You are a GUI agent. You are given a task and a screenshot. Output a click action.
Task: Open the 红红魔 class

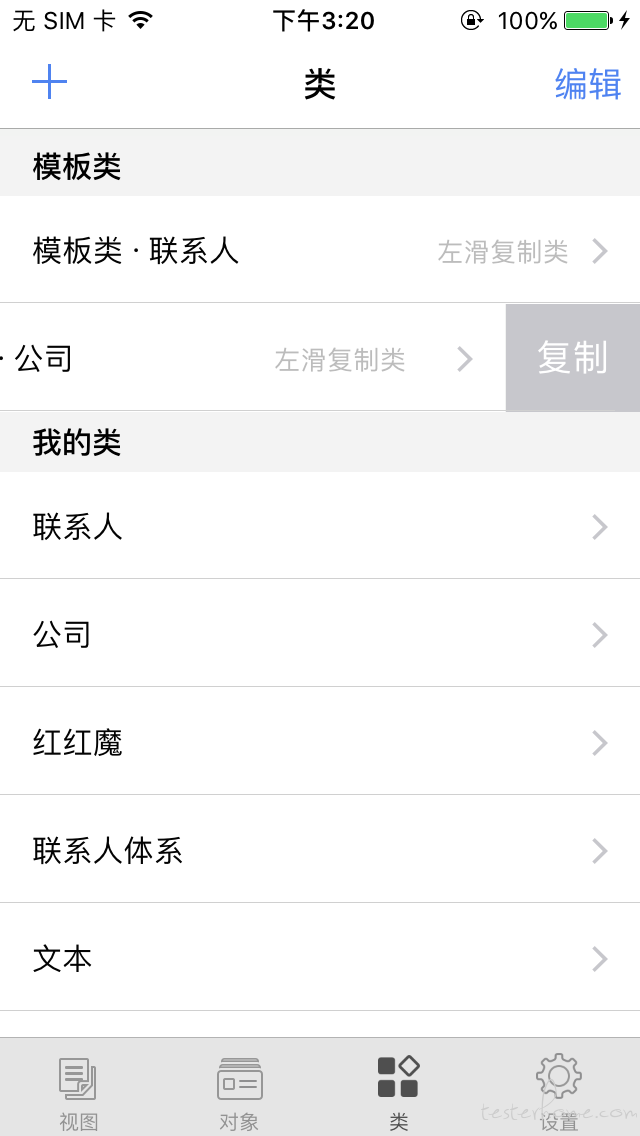click(320, 742)
